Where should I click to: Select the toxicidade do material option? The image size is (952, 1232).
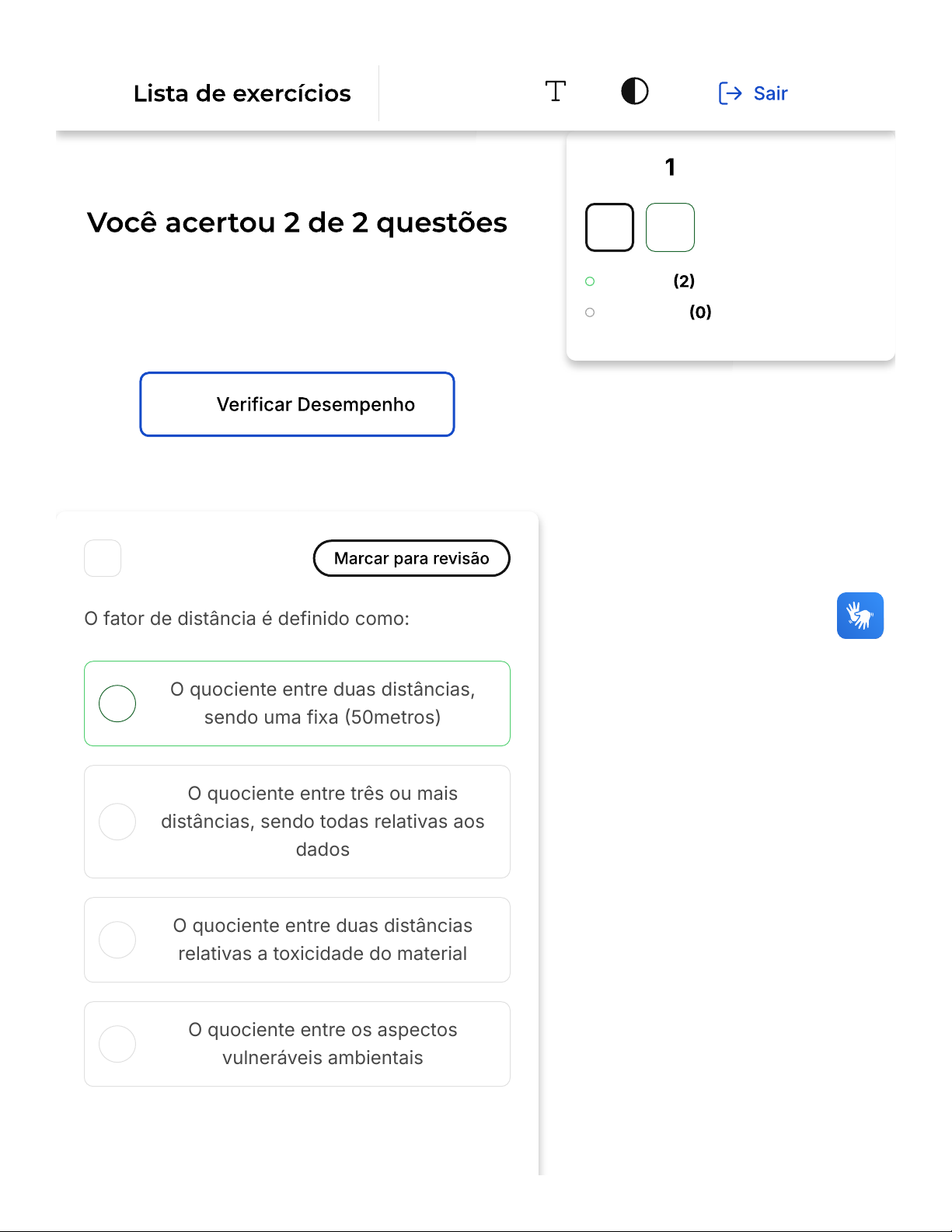[x=297, y=940]
